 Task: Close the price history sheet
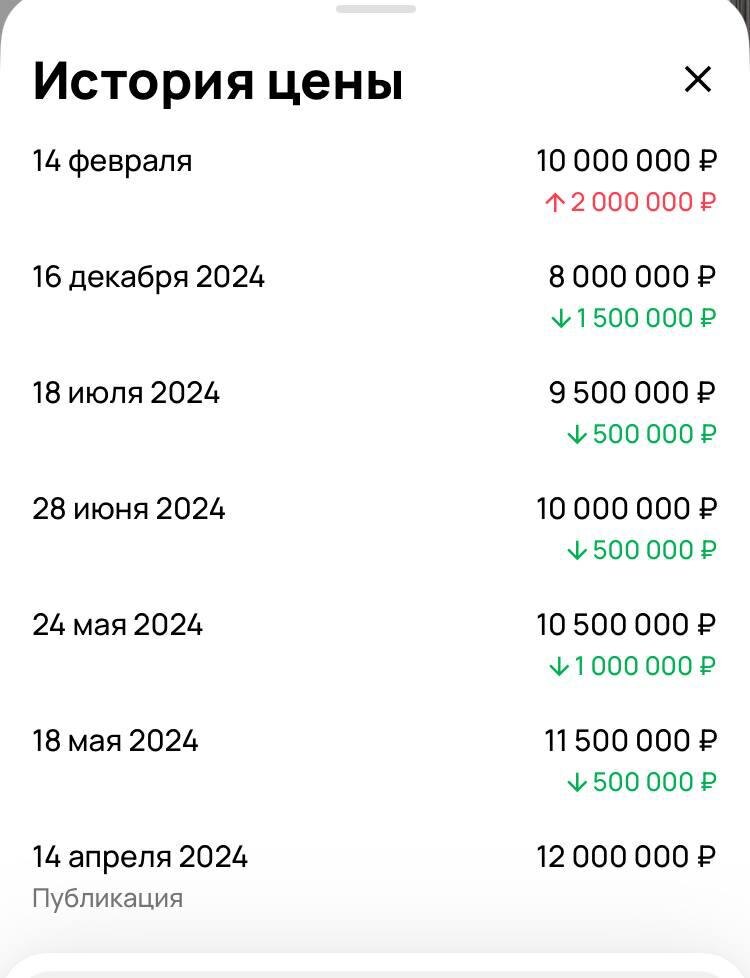click(697, 79)
